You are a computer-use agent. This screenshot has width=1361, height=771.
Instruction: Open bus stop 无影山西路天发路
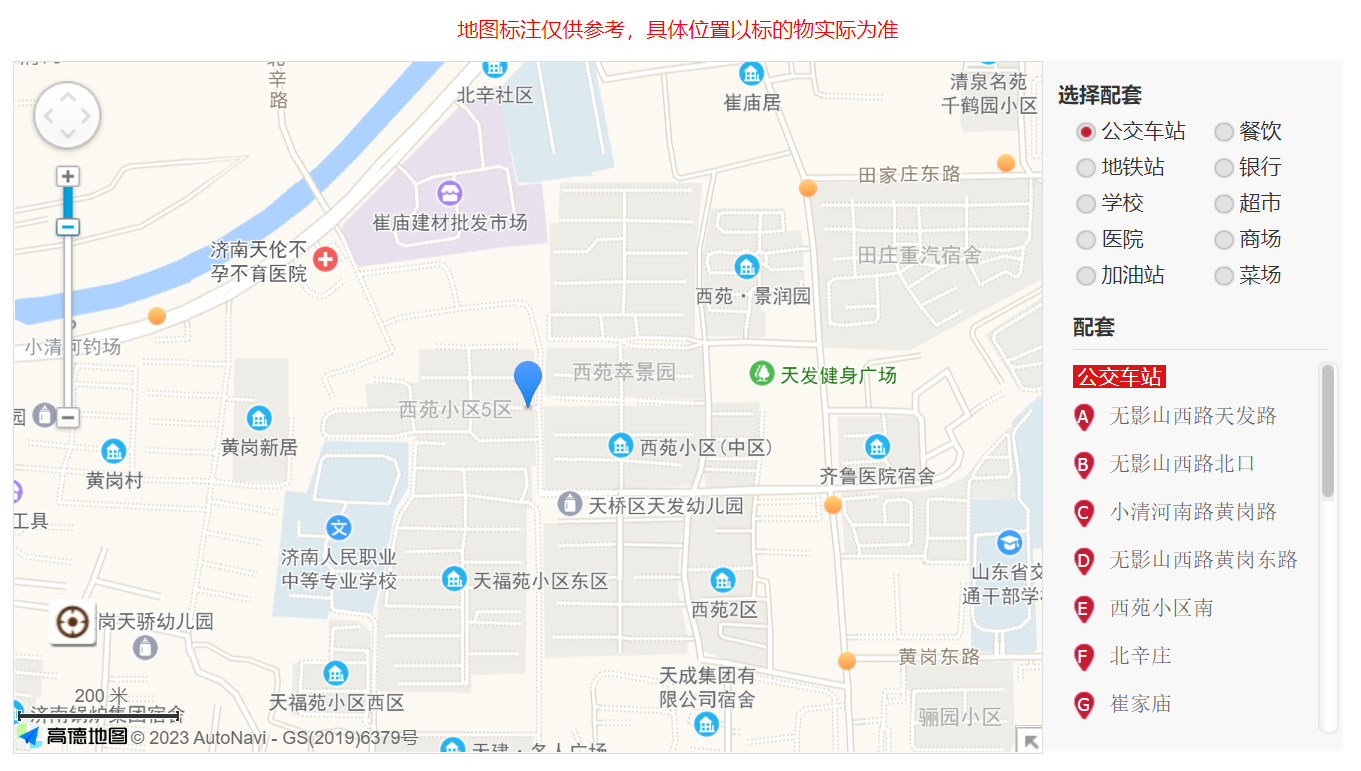pos(1192,416)
